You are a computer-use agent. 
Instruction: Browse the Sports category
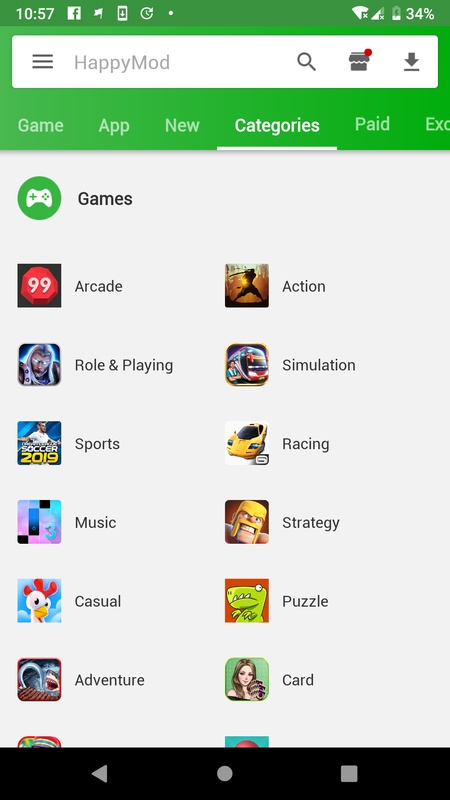[x=69, y=443]
